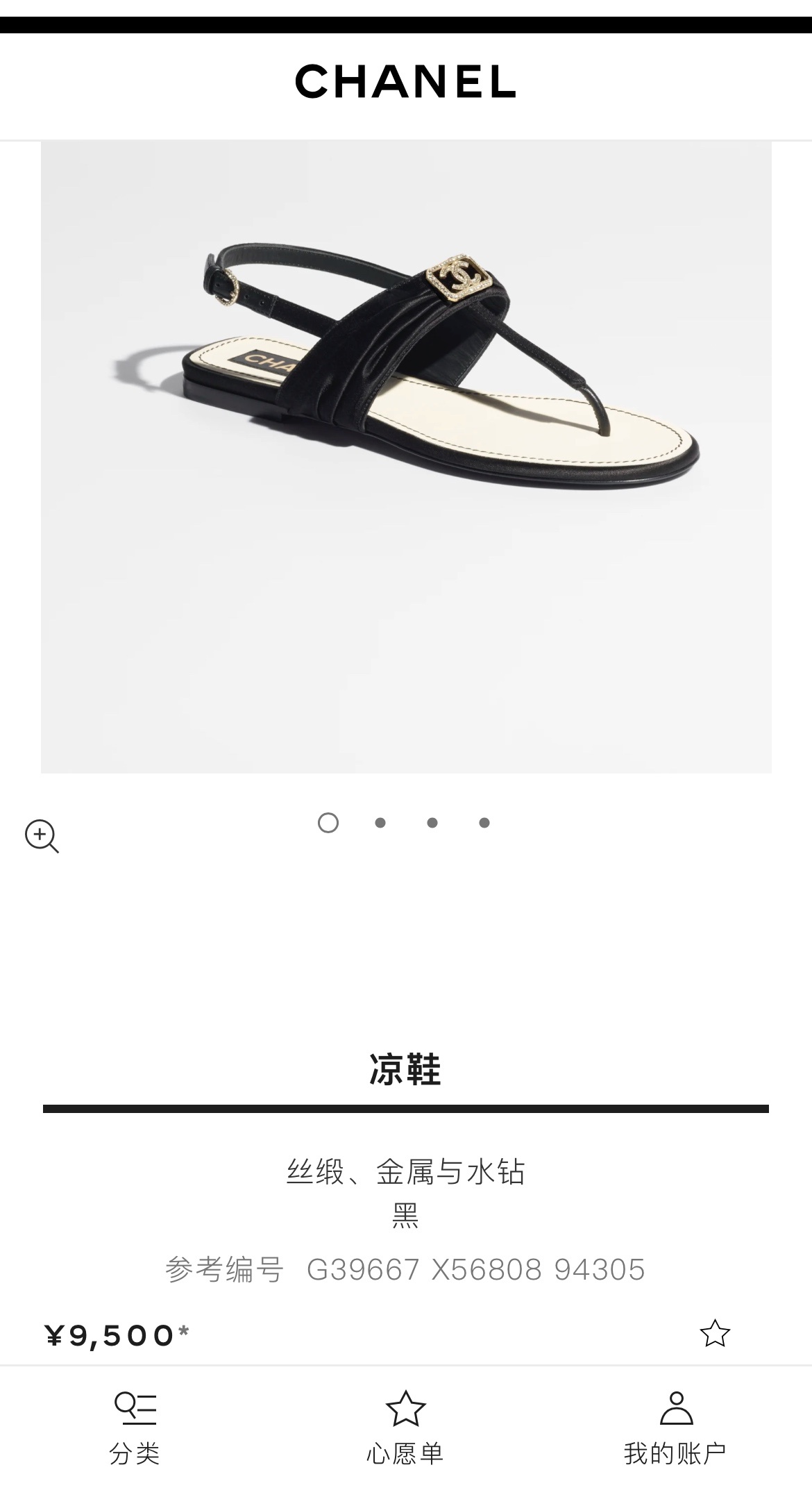Jump to the second product image dot

coord(380,823)
